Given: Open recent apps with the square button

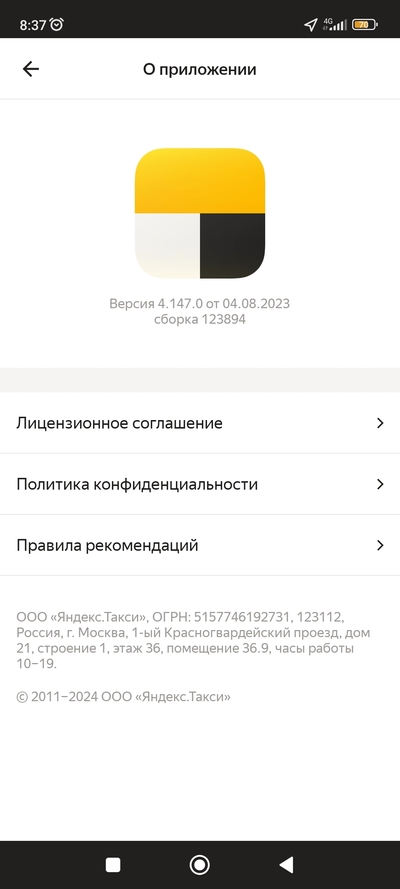Looking at the screenshot, I should (x=113, y=865).
